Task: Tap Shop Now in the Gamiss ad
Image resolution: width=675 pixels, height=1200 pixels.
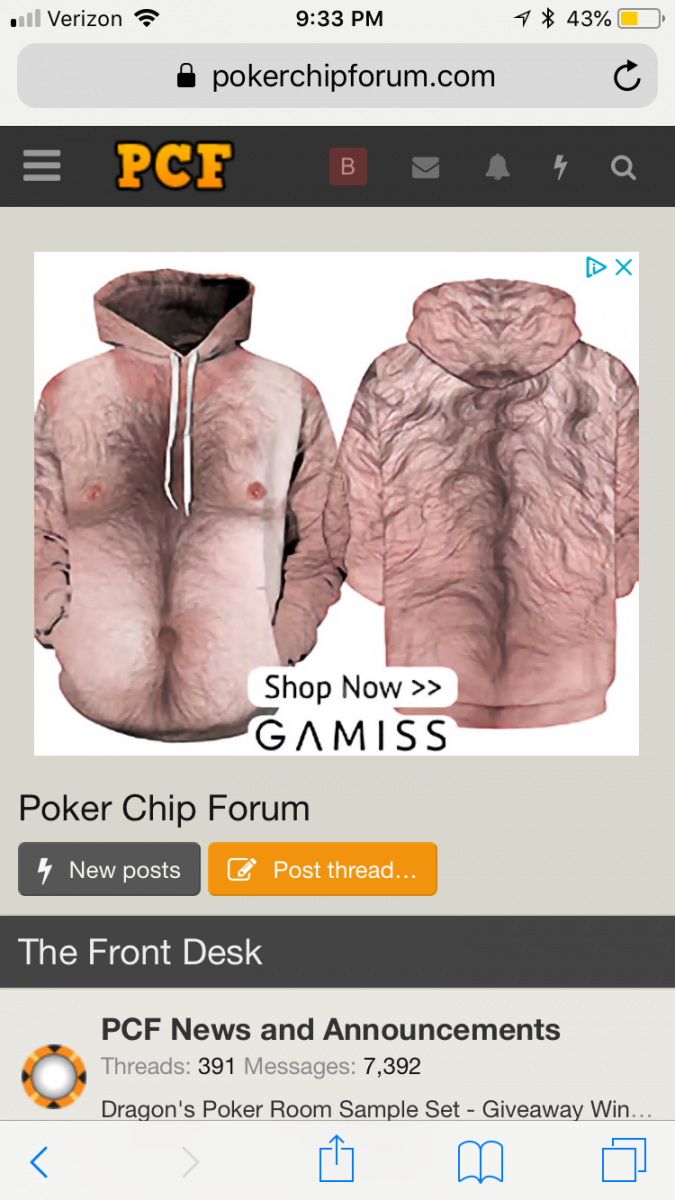Action: (352, 687)
